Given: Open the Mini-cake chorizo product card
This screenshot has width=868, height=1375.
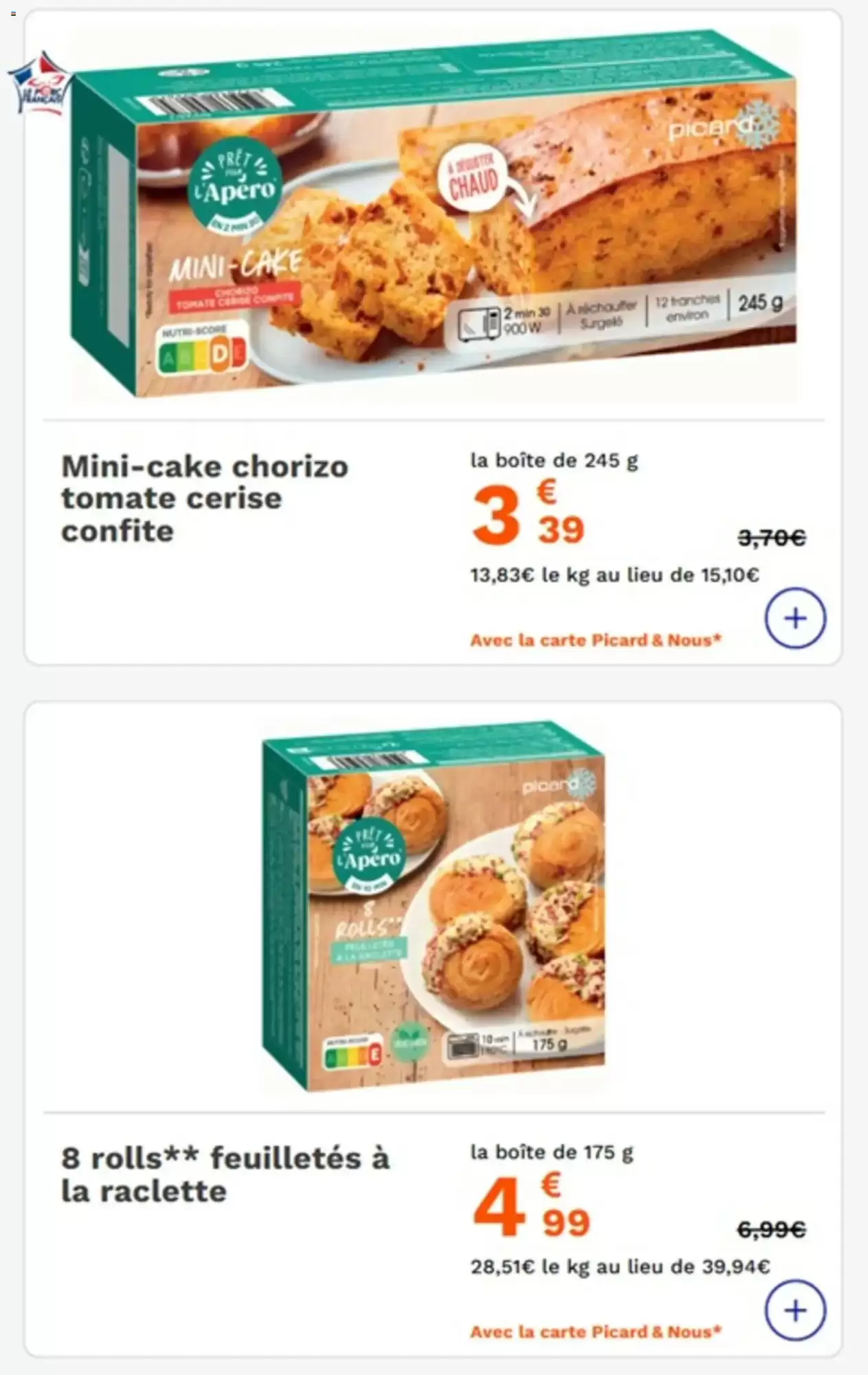Looking at the screenshot, I should pyautogui.click(x=205, y=498).
